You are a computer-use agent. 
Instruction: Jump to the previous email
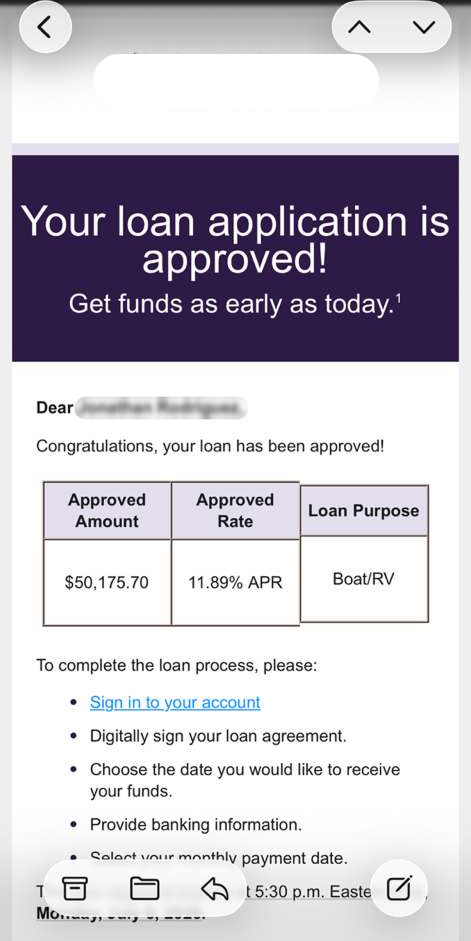pyautogui.click(x=359, y=27)
